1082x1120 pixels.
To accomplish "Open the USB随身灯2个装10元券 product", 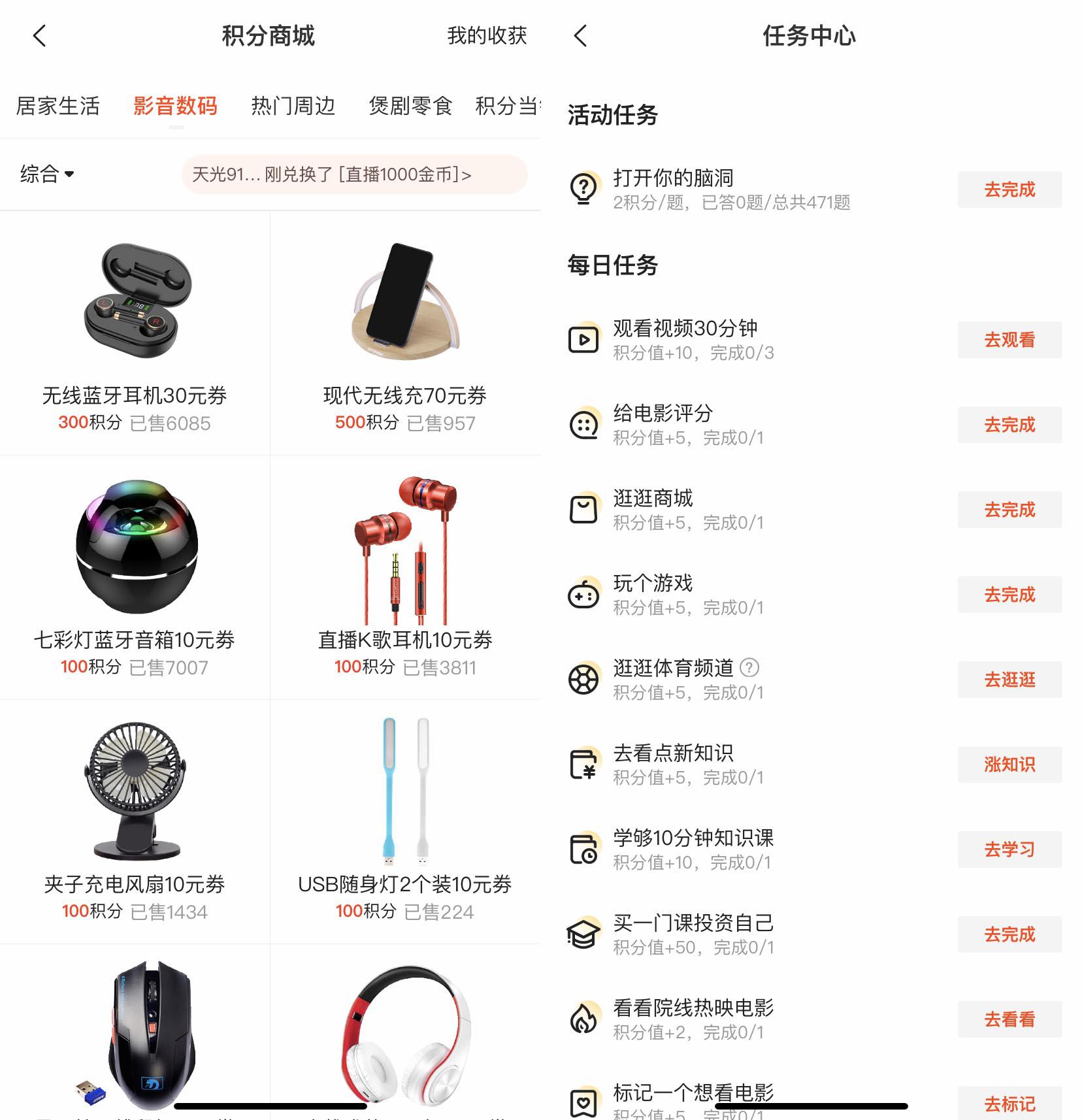I will click(405, 822).
